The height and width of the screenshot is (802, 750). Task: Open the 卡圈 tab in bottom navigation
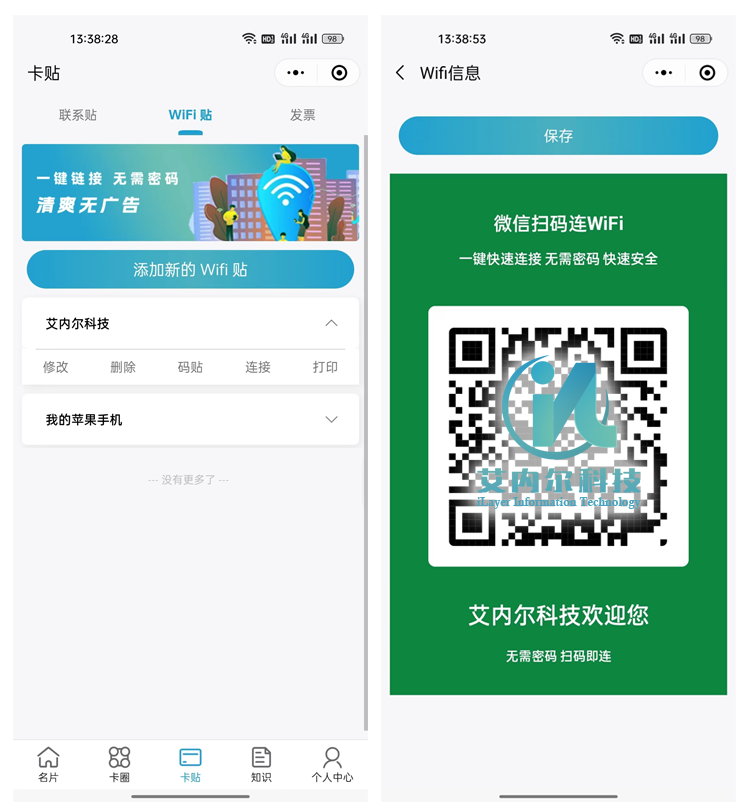119,764
